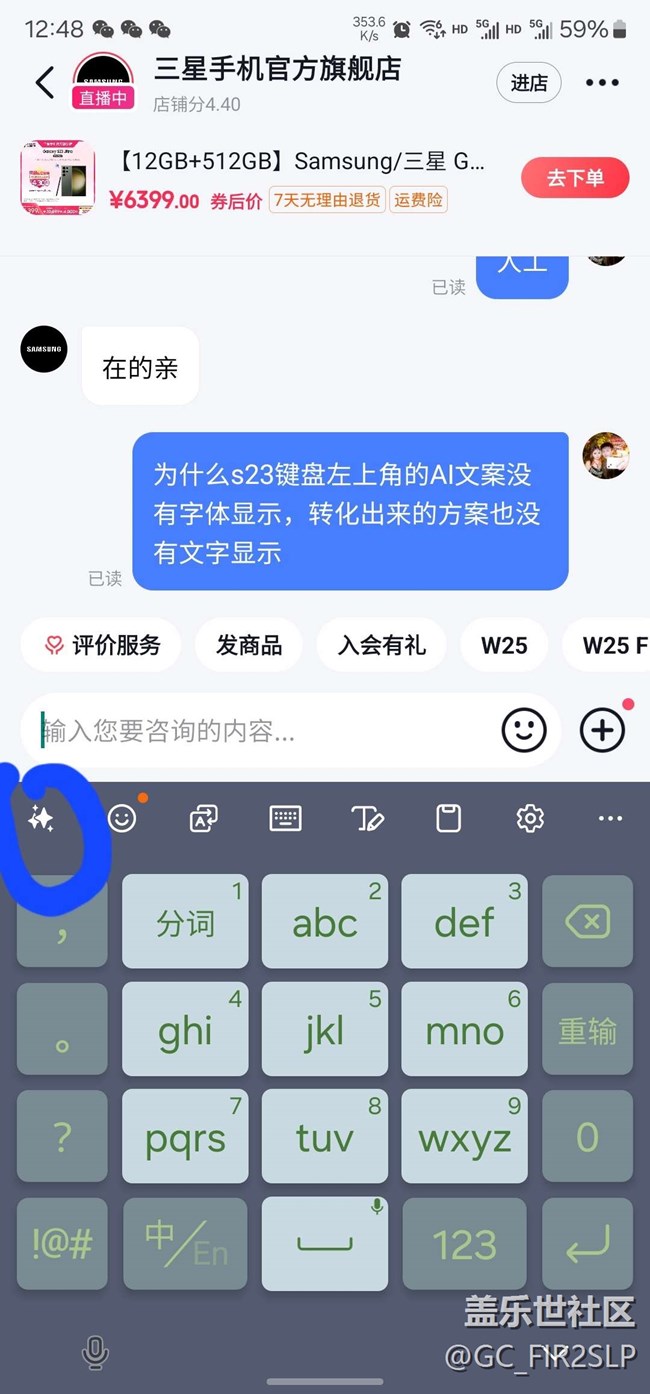Open handwriting text edit icon on keyboard toolbar
The height and width of the screenshot is (1394, 650).
pos(367,818)
